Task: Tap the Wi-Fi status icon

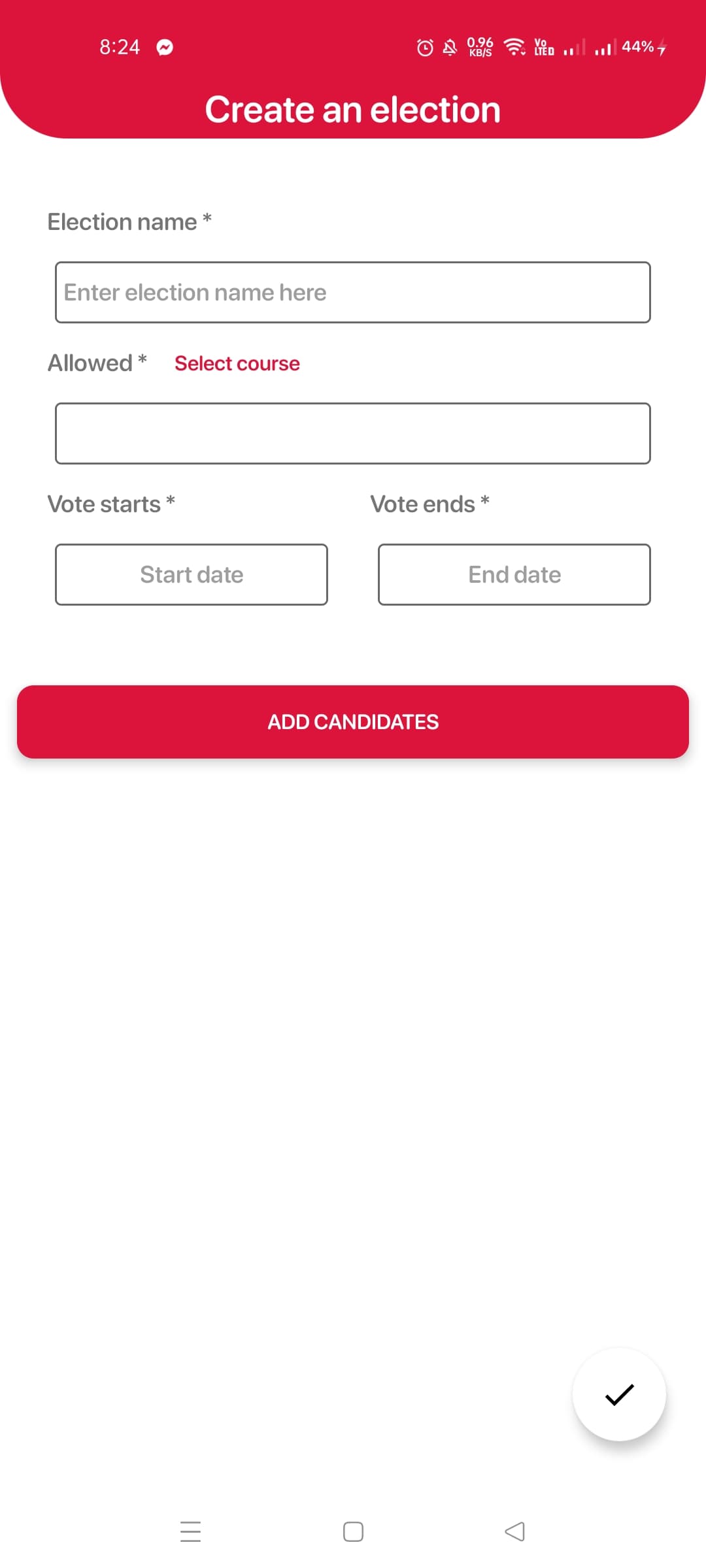Action: click(513, 46)
